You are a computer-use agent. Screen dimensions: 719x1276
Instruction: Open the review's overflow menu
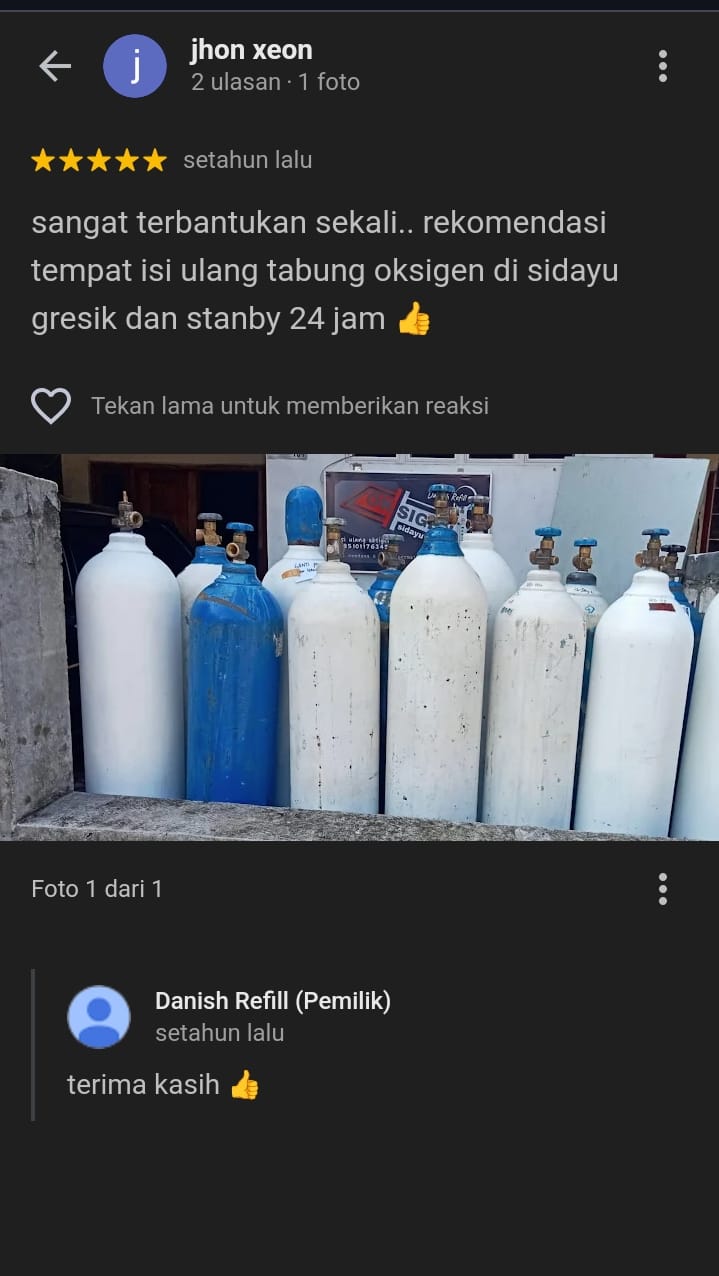662,66
